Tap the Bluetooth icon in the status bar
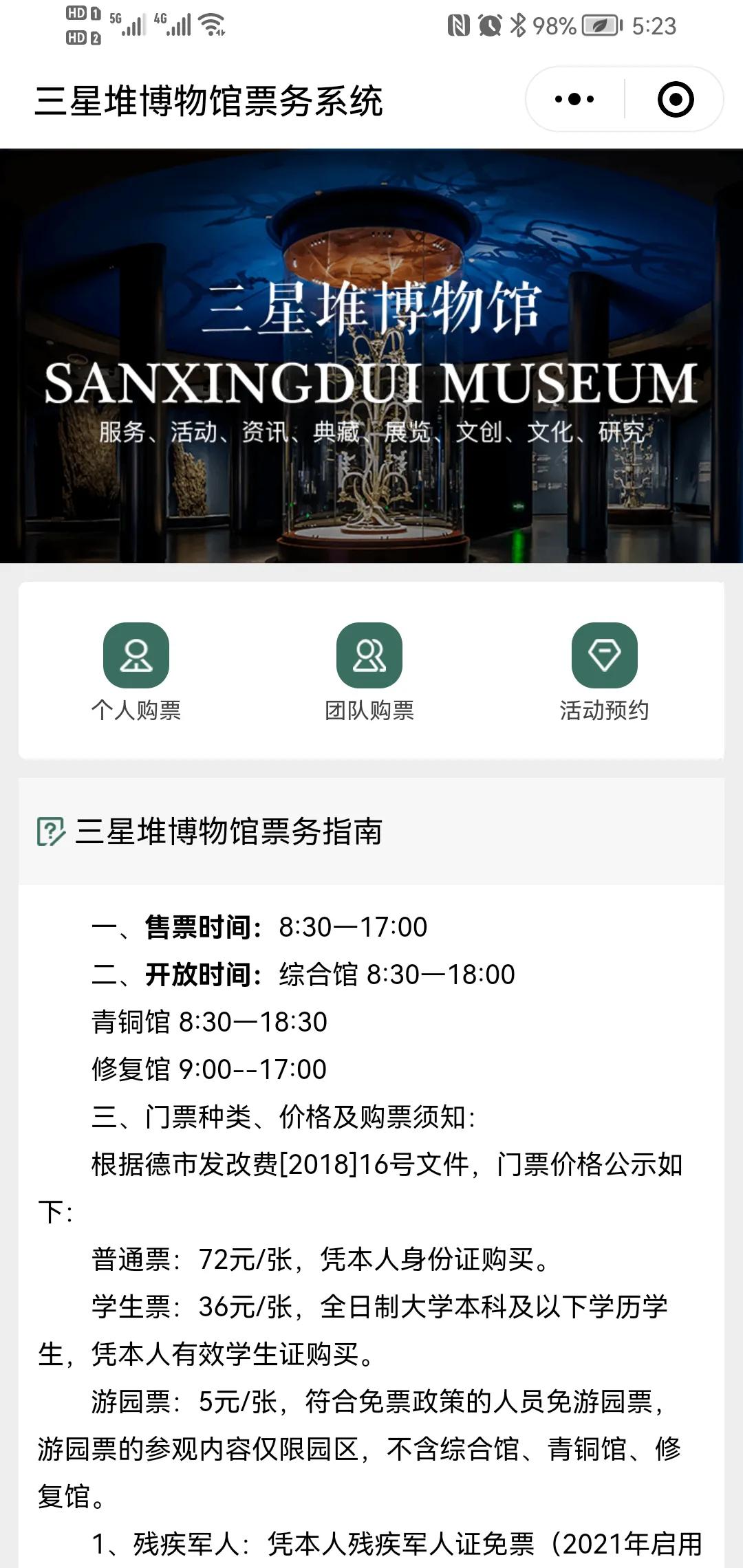Viewport: 743px width, 1568px height. coord(517,25)
